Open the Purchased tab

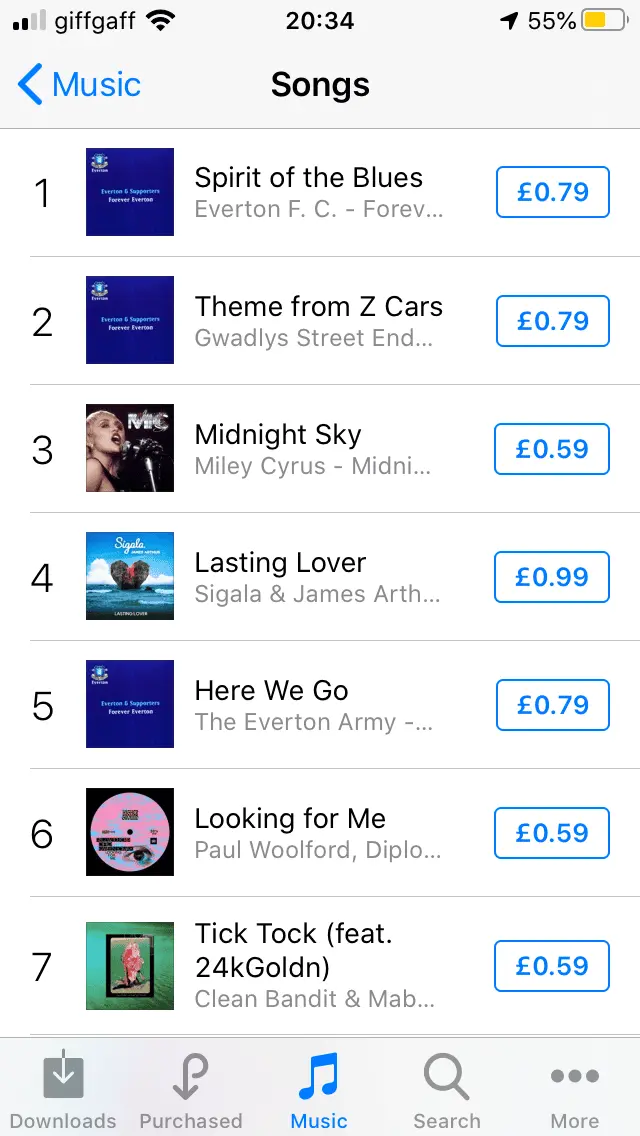coord(191,1090)
